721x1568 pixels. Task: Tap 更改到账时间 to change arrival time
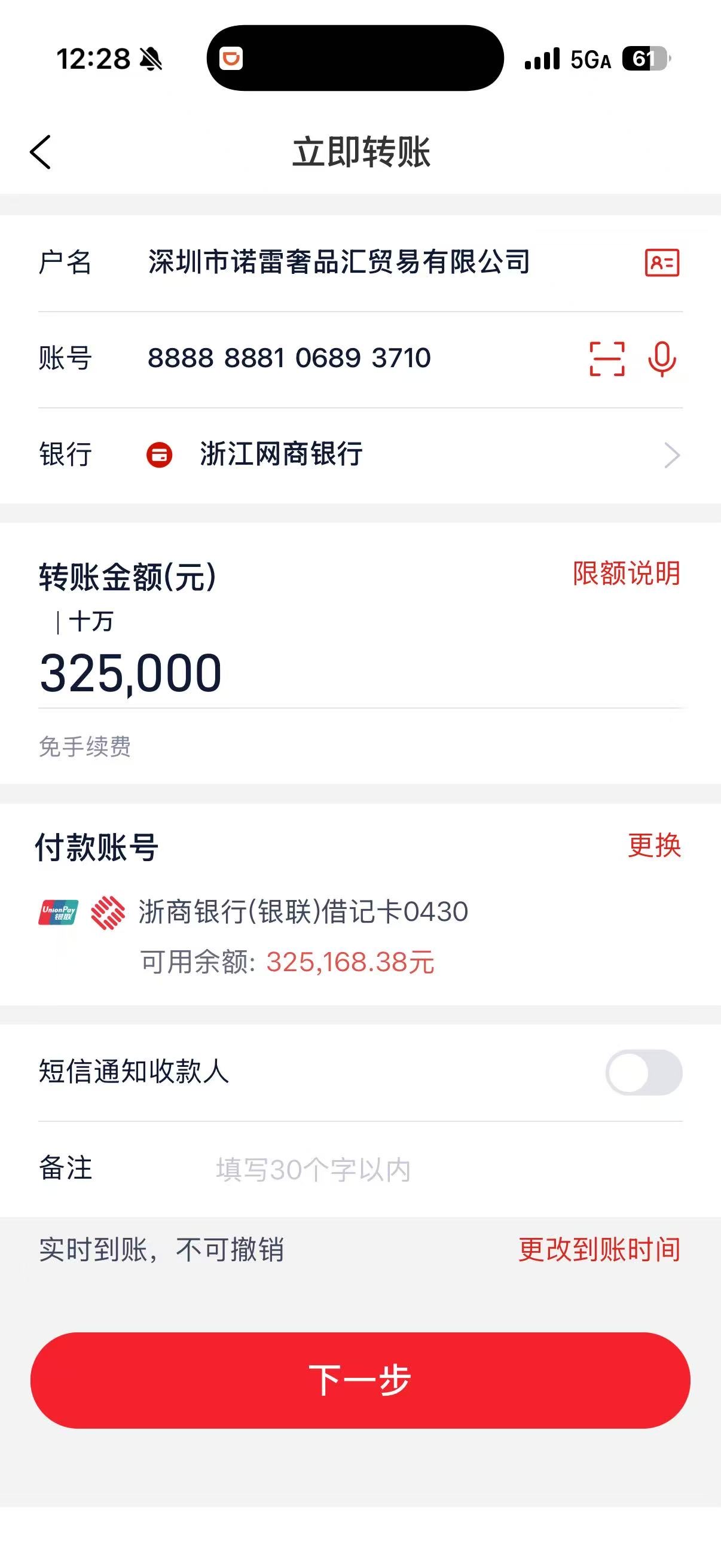[x=598, y=1250]
